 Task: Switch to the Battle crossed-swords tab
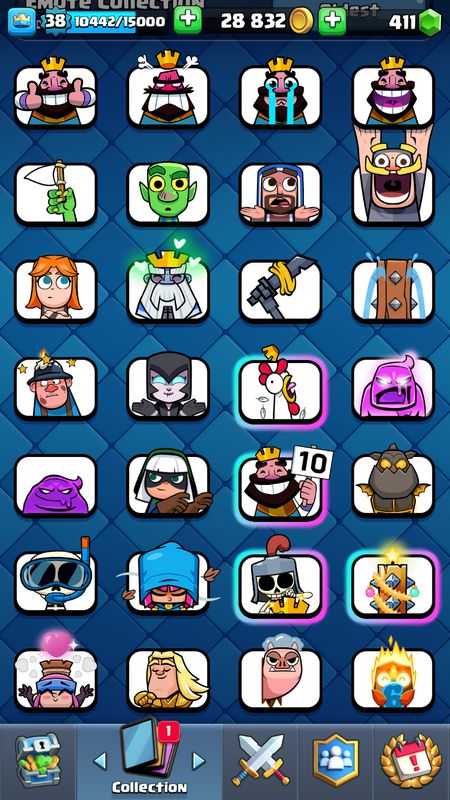click(x=260, y=759)
